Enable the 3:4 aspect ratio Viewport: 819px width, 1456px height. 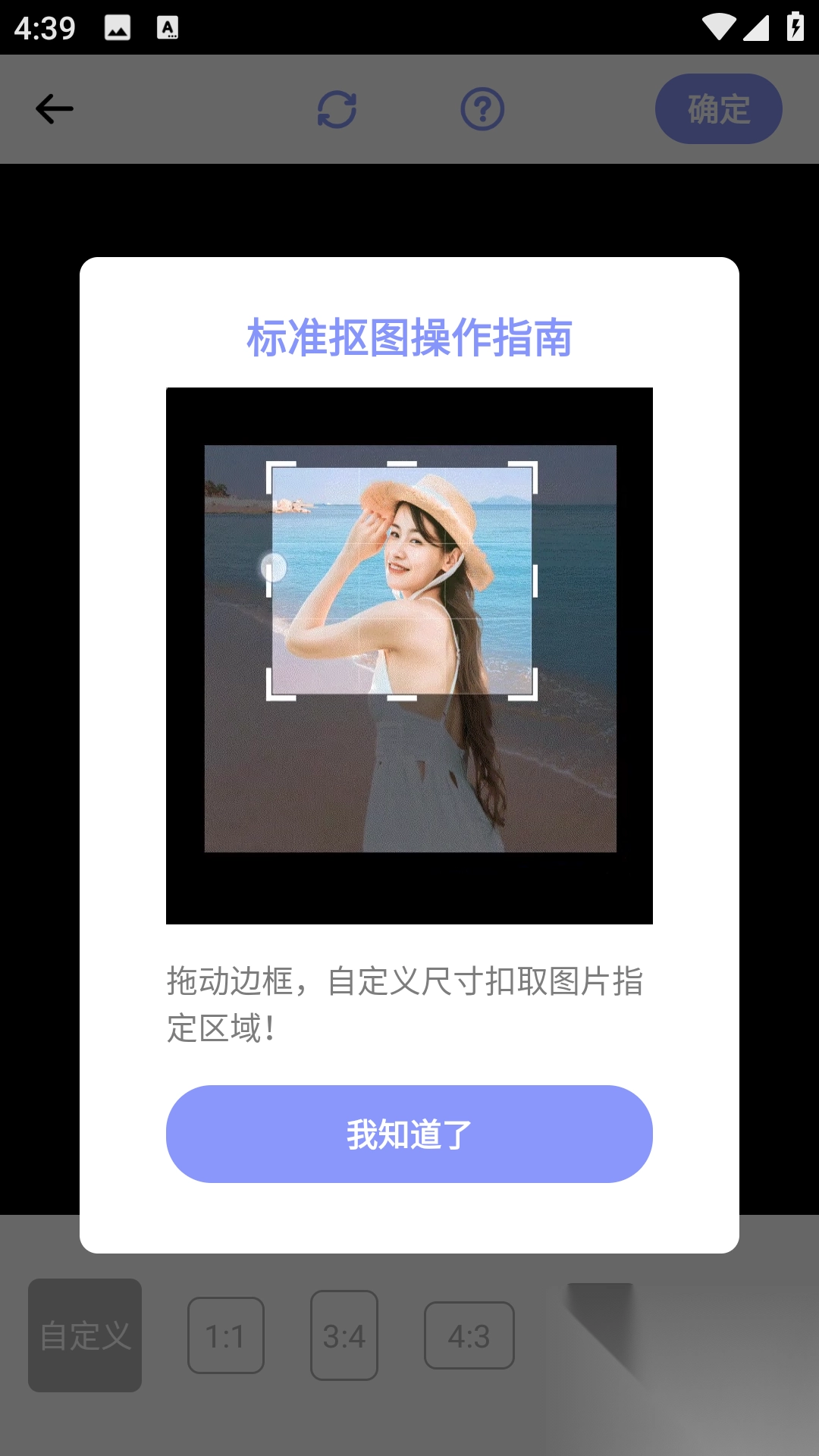pos(343,1335)
